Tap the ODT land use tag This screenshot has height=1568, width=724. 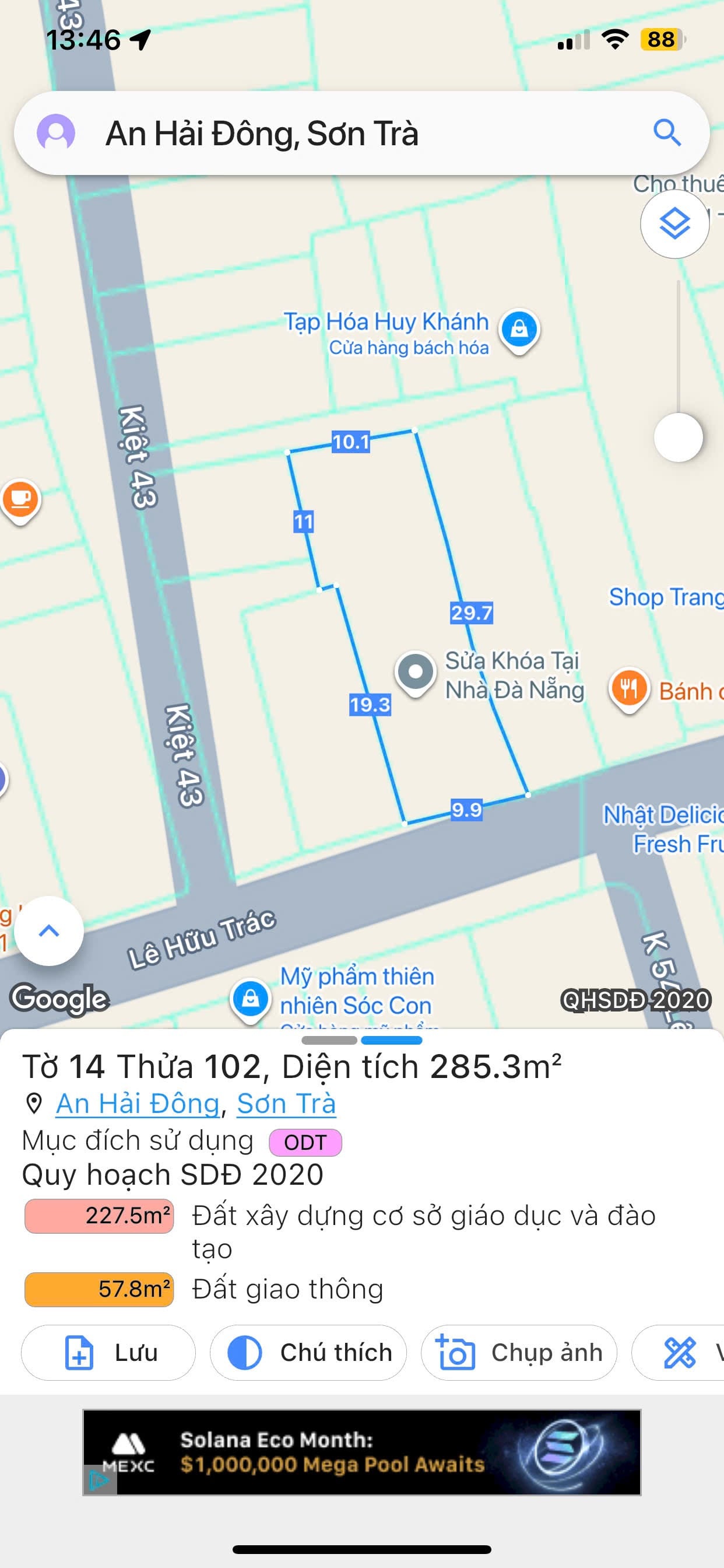305,1143
